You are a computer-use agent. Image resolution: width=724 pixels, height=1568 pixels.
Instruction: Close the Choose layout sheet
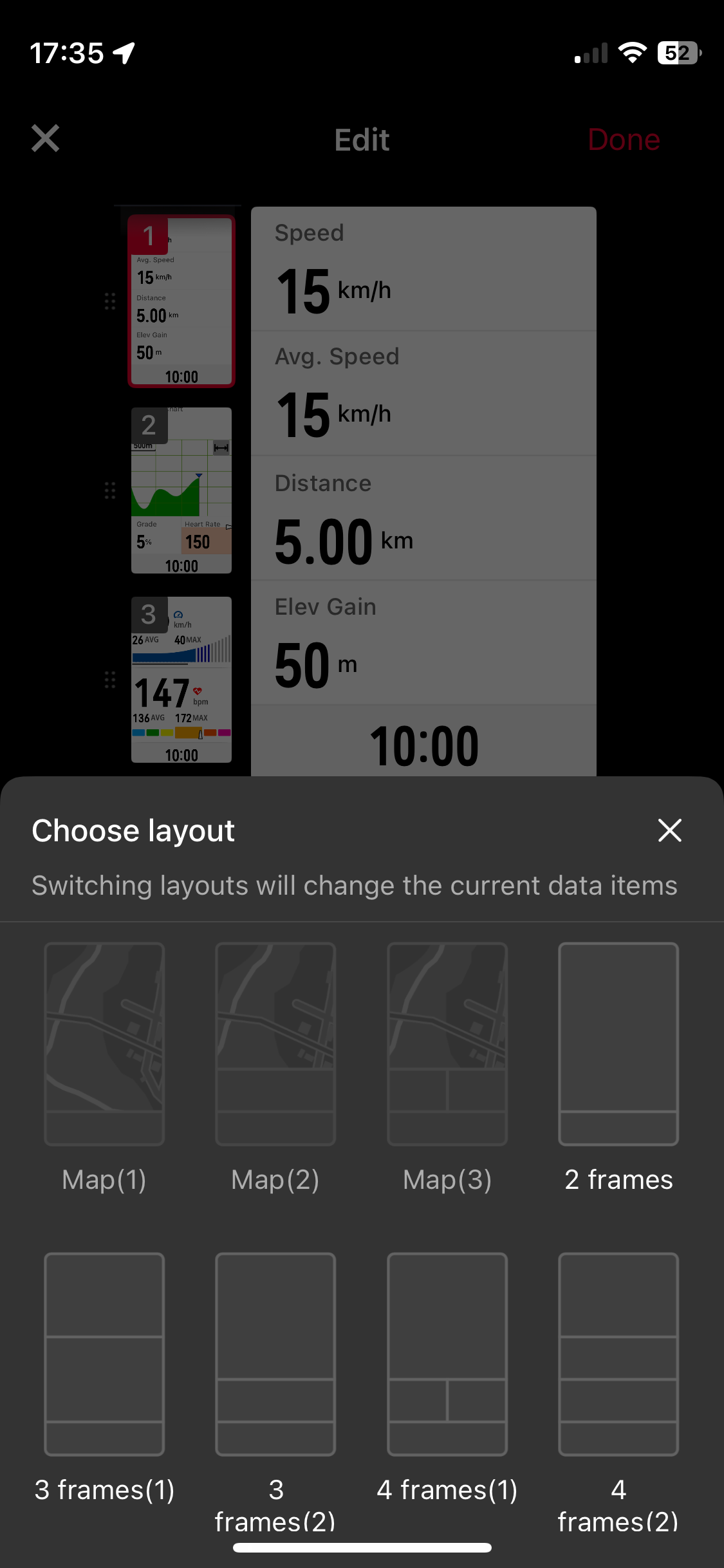(669, 830)
